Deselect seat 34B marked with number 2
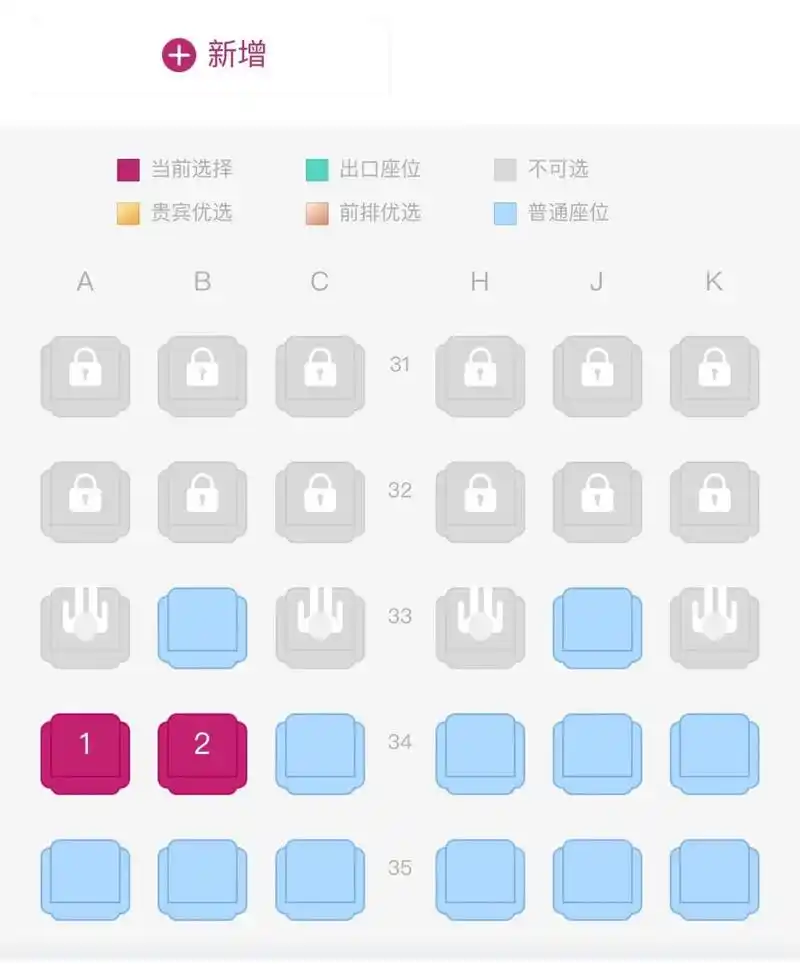Viewport: 800px width, 964px height. coord(202,752)
